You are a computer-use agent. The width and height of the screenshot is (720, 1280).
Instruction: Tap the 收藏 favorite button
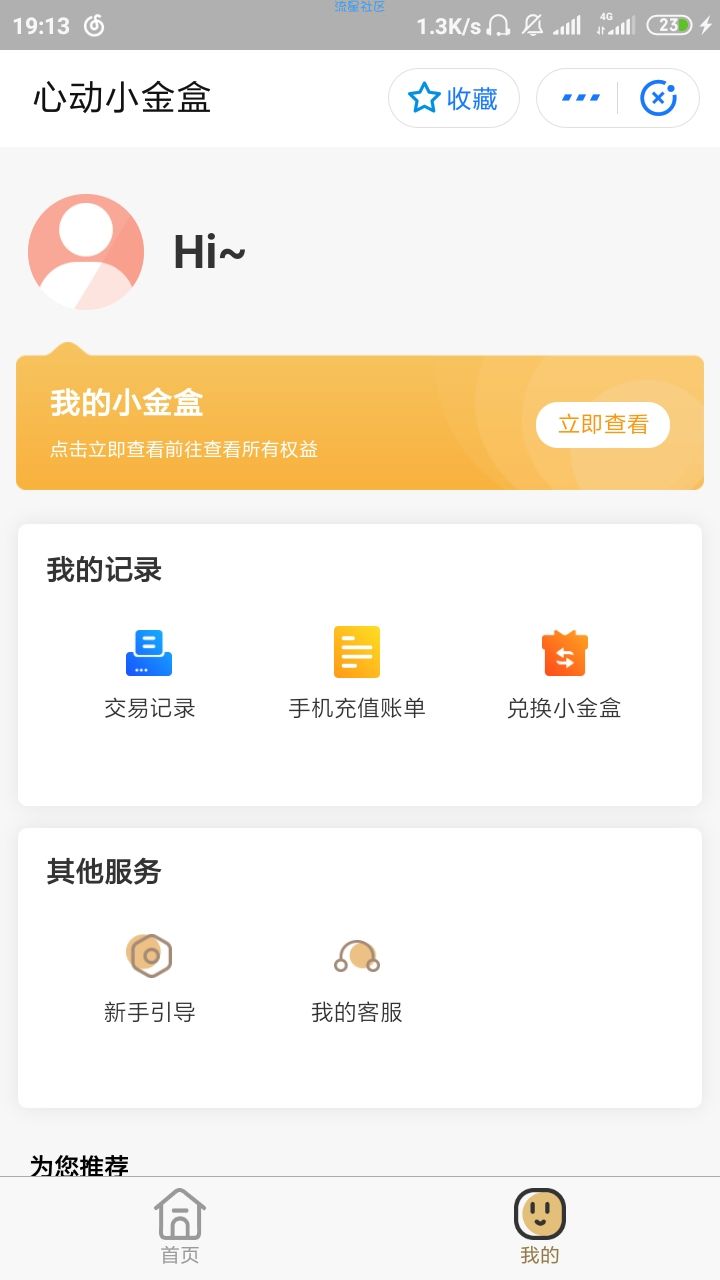[453, 98]
